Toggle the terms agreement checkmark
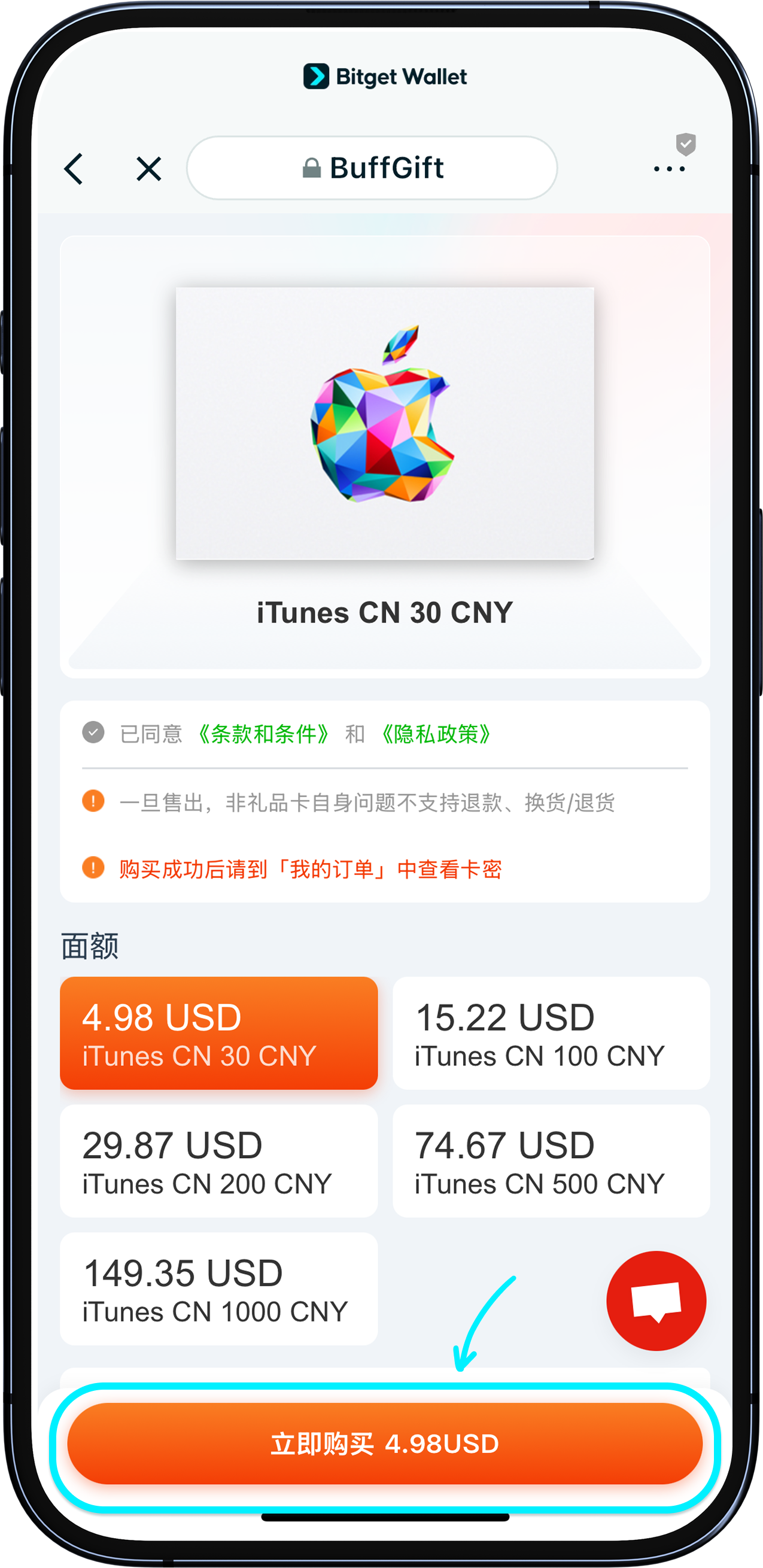Viewport: 763px width, 1568px height. pos(93,735)
